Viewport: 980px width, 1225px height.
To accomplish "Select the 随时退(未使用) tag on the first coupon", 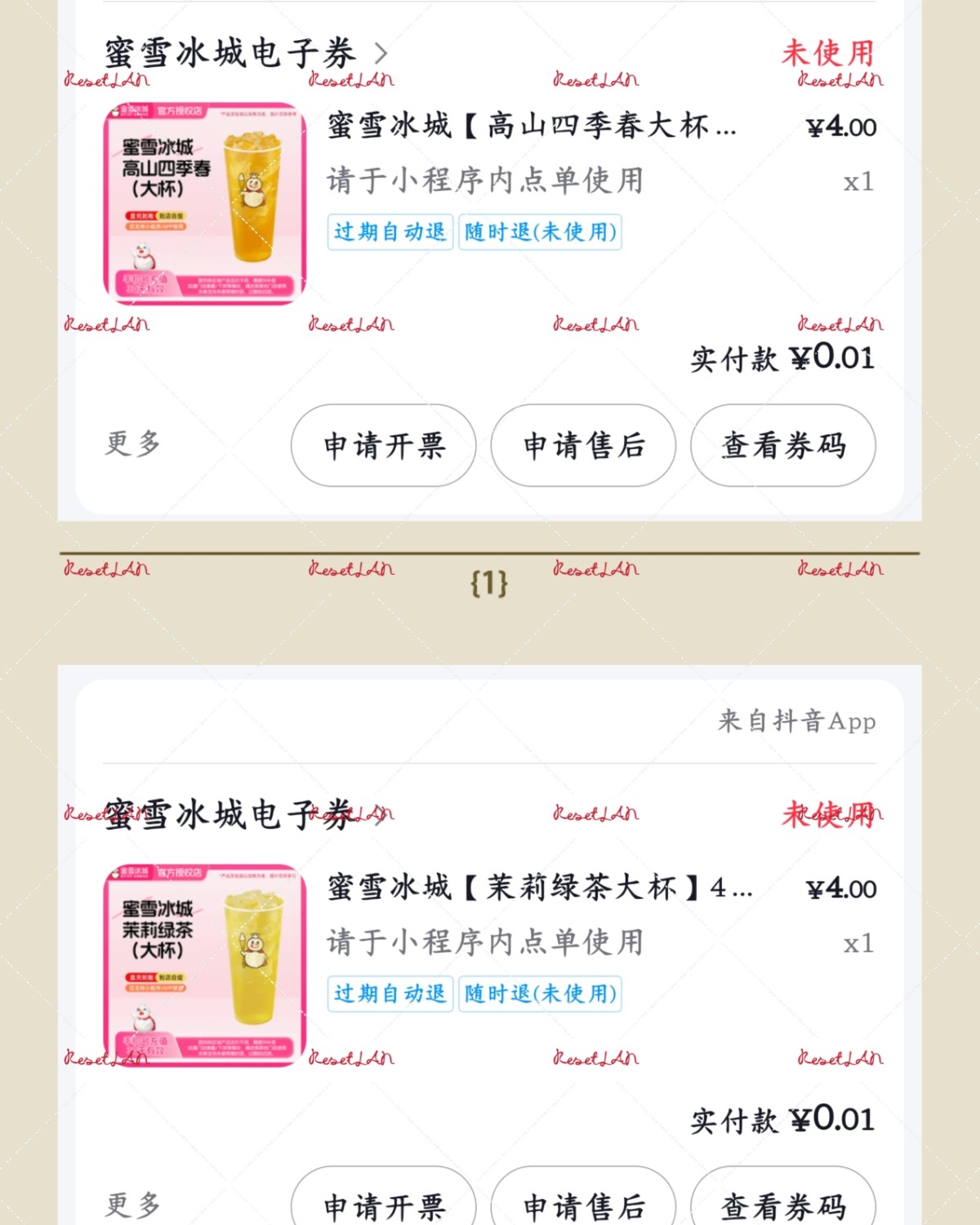I will point(541,233).
